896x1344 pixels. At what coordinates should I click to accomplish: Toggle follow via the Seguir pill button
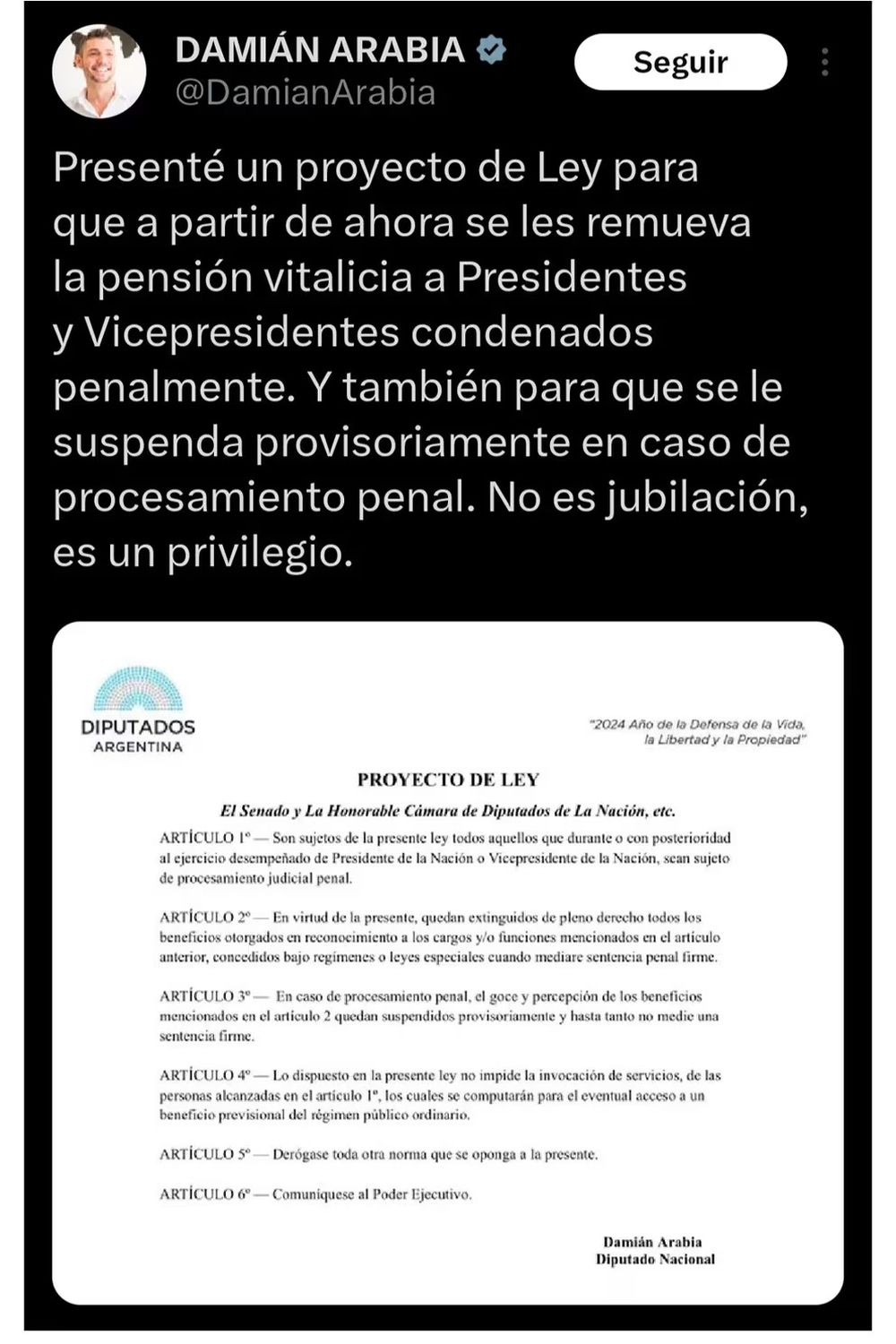pos(679,61)
